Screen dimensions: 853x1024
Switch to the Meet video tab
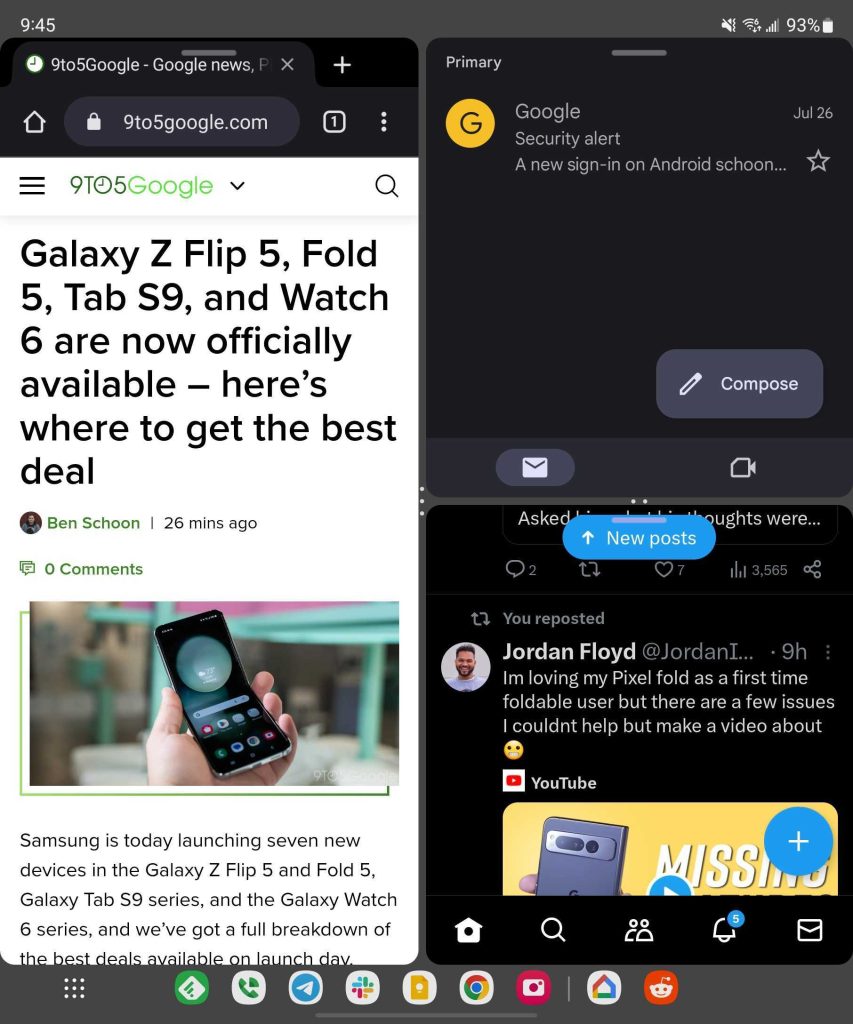click(x=742, y=467)
